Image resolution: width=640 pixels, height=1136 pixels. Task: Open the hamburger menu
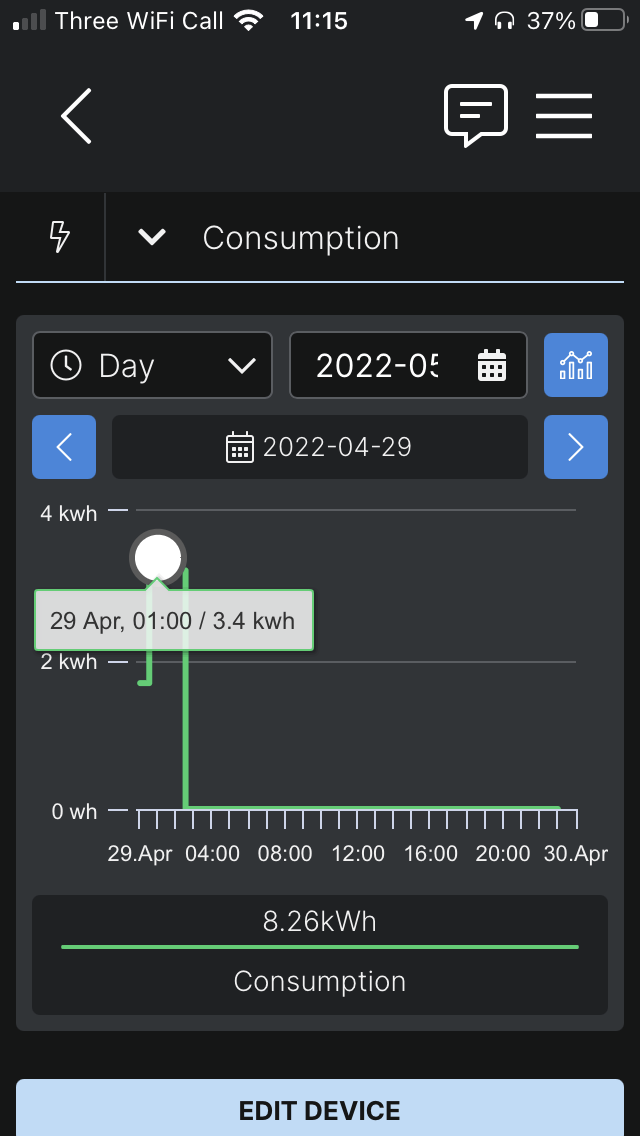(x=564, y=116)
